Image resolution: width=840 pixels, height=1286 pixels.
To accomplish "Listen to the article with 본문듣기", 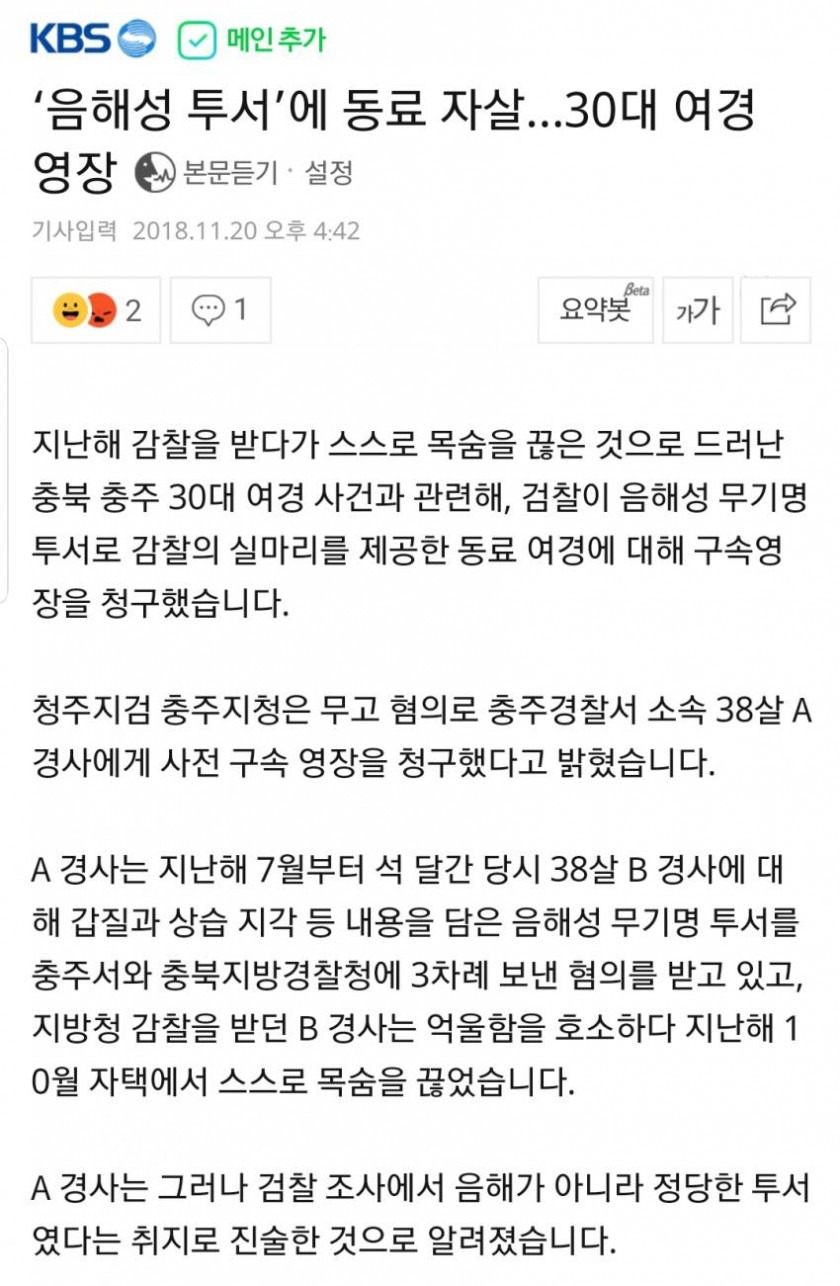I will click(206, 172).
